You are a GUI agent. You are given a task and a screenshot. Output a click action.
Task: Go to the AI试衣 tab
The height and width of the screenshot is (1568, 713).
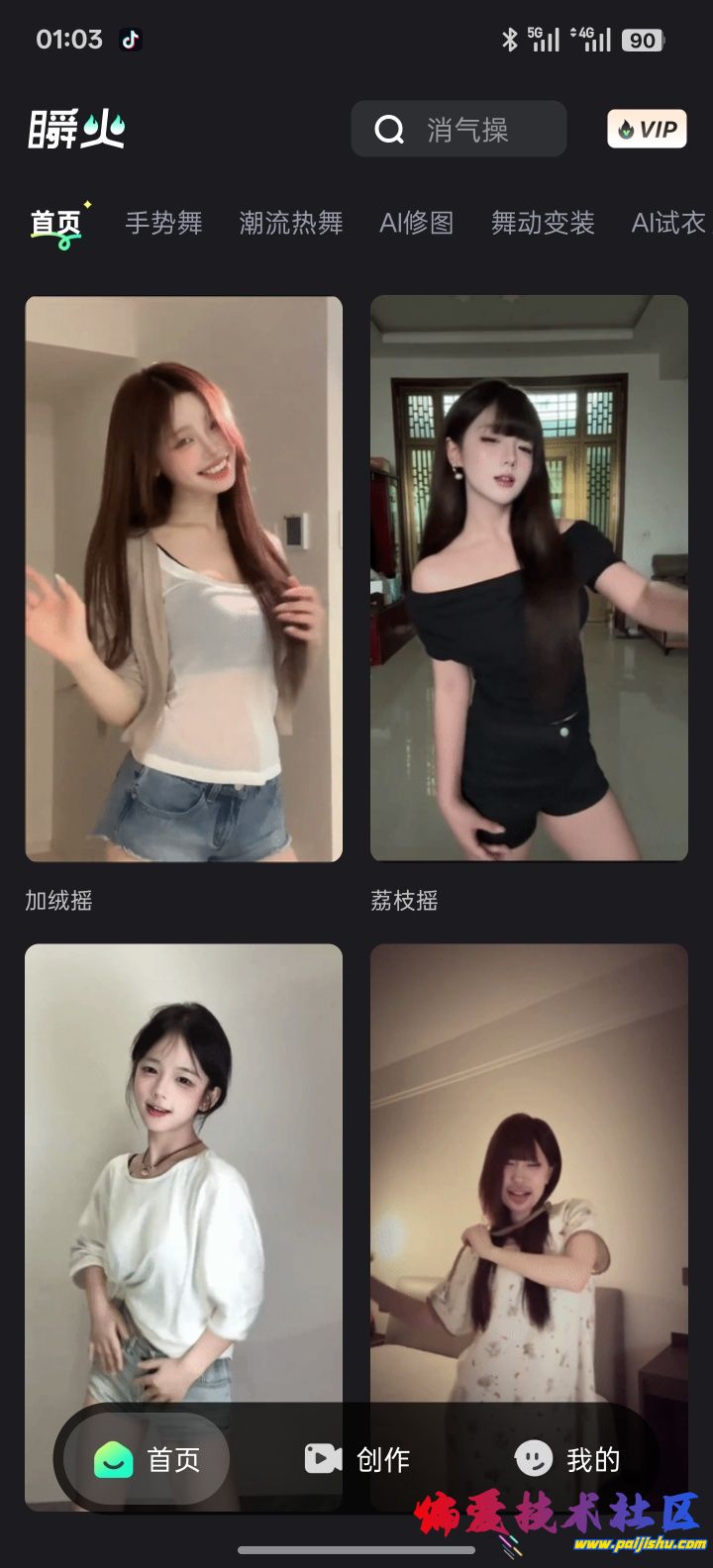coord(668,223)
